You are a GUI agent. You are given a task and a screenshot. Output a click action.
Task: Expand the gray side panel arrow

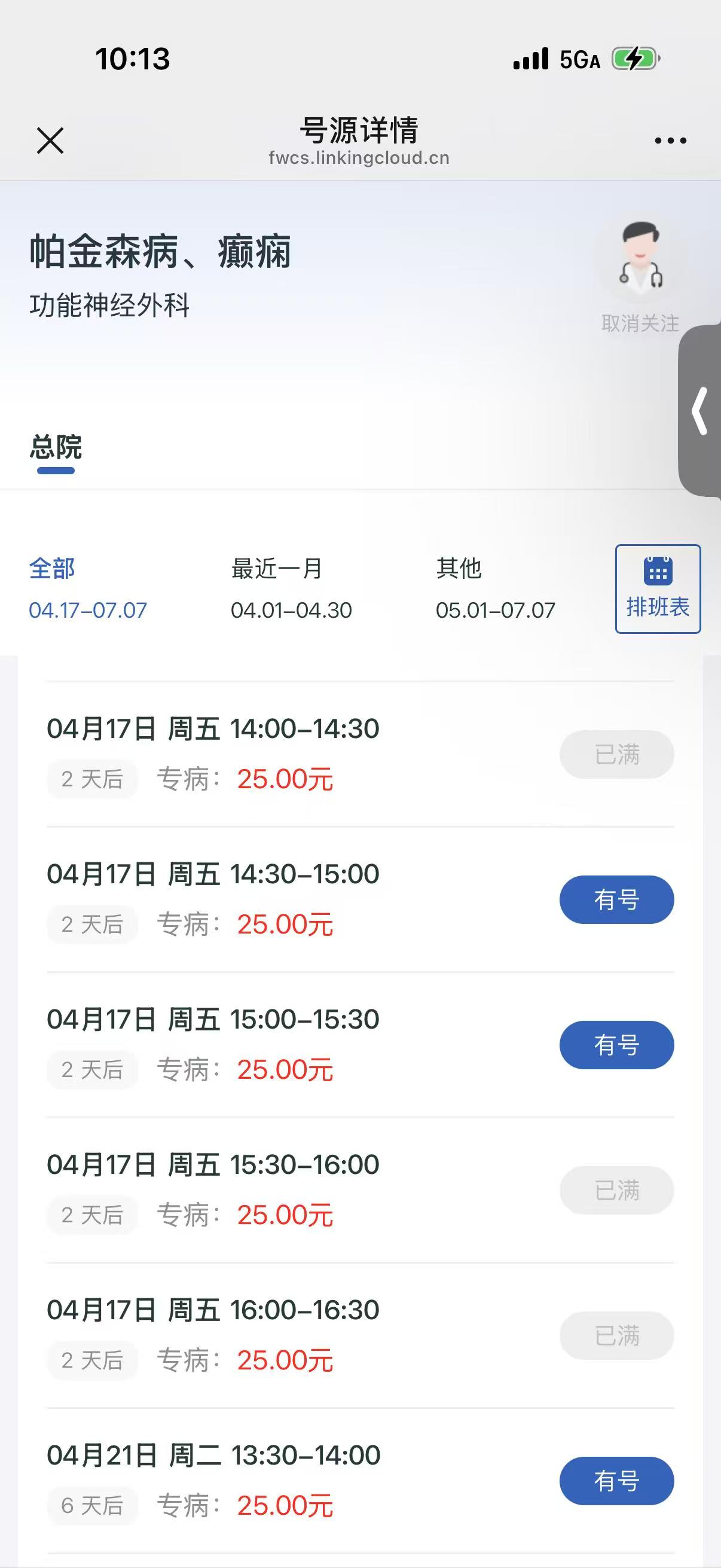[x=700, y=411]
